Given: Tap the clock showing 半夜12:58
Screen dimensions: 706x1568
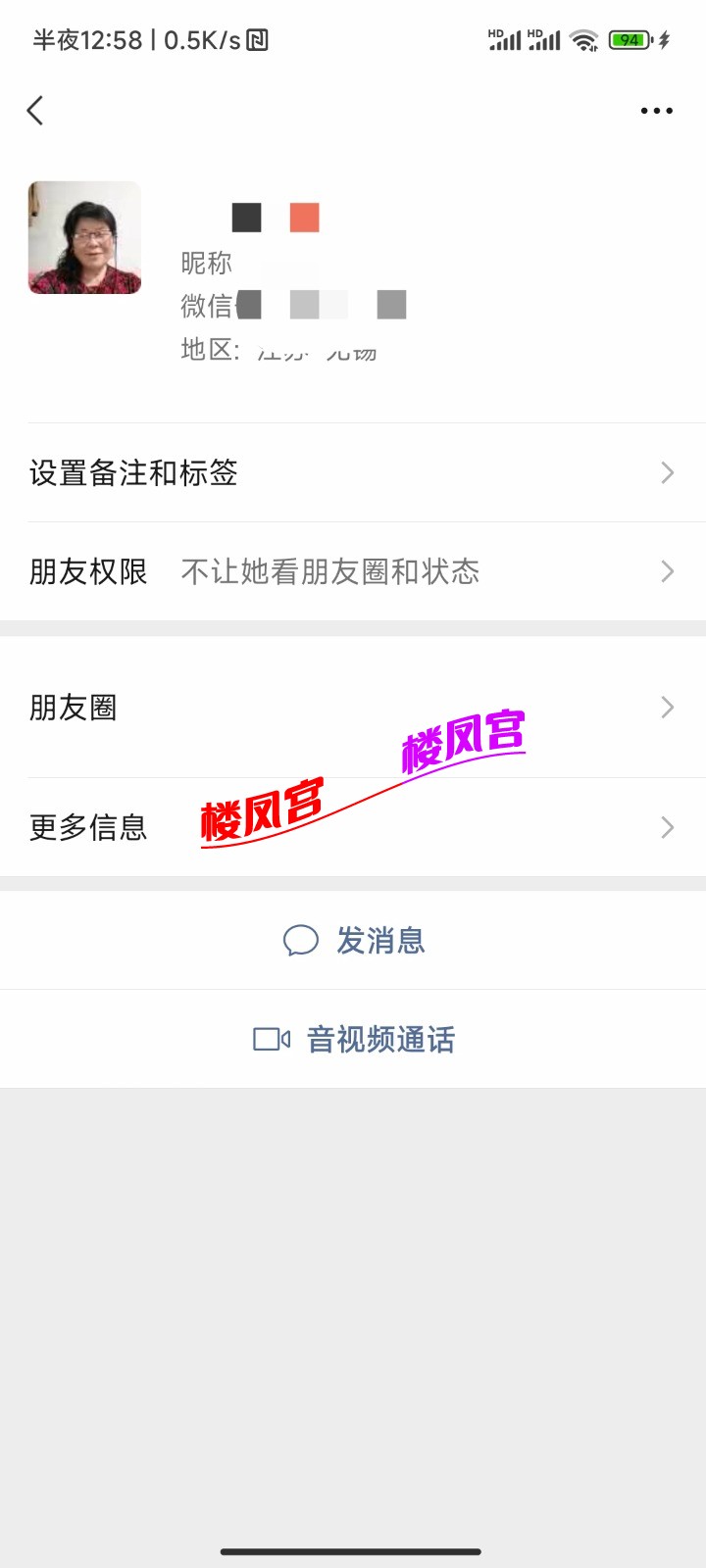Looking at the screenshot, I should pyautogui.click(x=88, y=39).
